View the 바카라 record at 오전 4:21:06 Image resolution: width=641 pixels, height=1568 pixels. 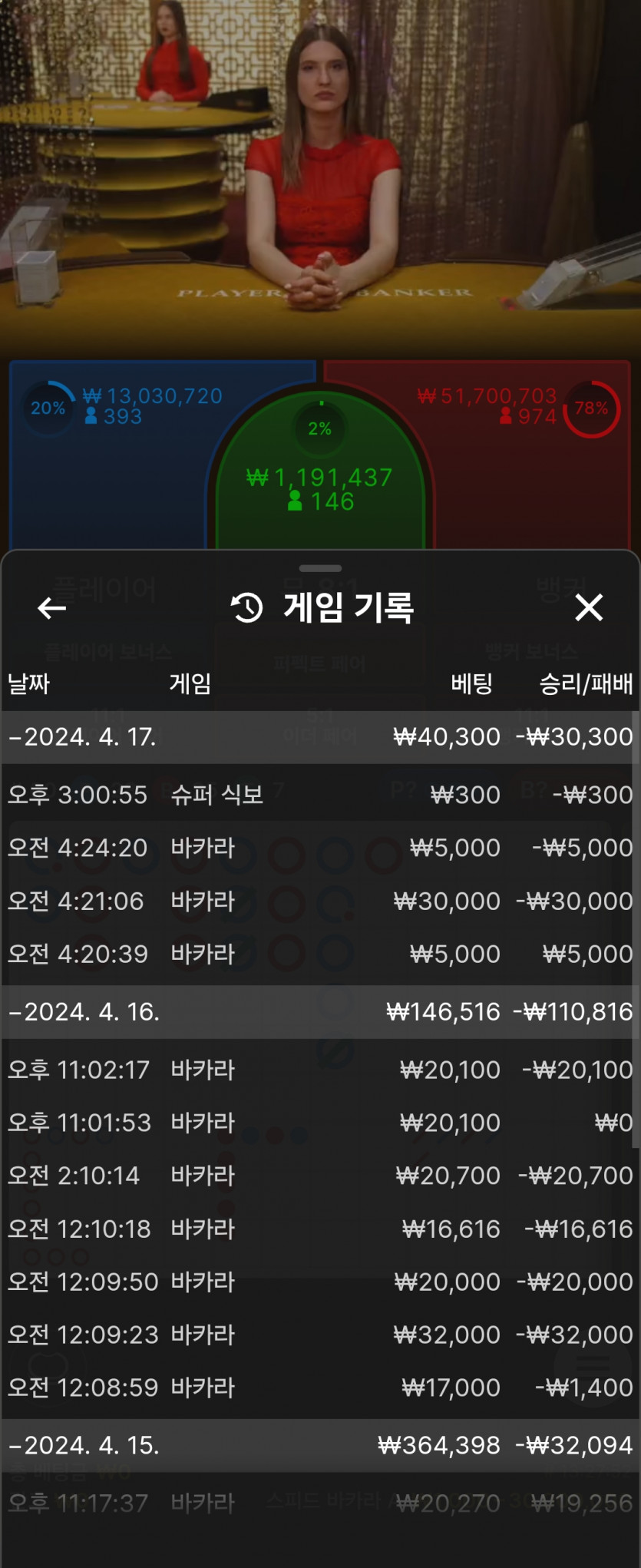[x=319, y=901]
